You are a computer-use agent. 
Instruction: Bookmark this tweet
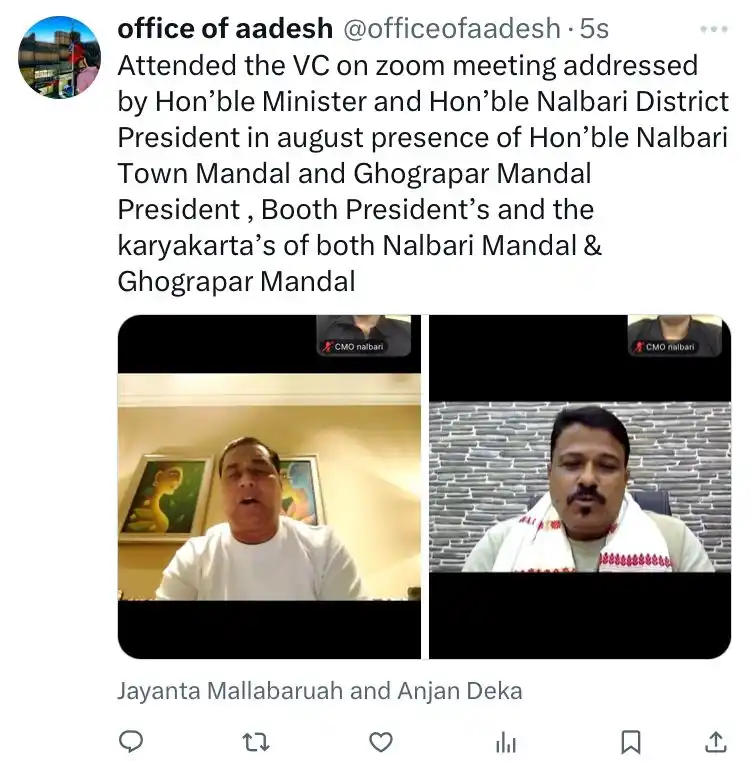[x=631, y=740]
